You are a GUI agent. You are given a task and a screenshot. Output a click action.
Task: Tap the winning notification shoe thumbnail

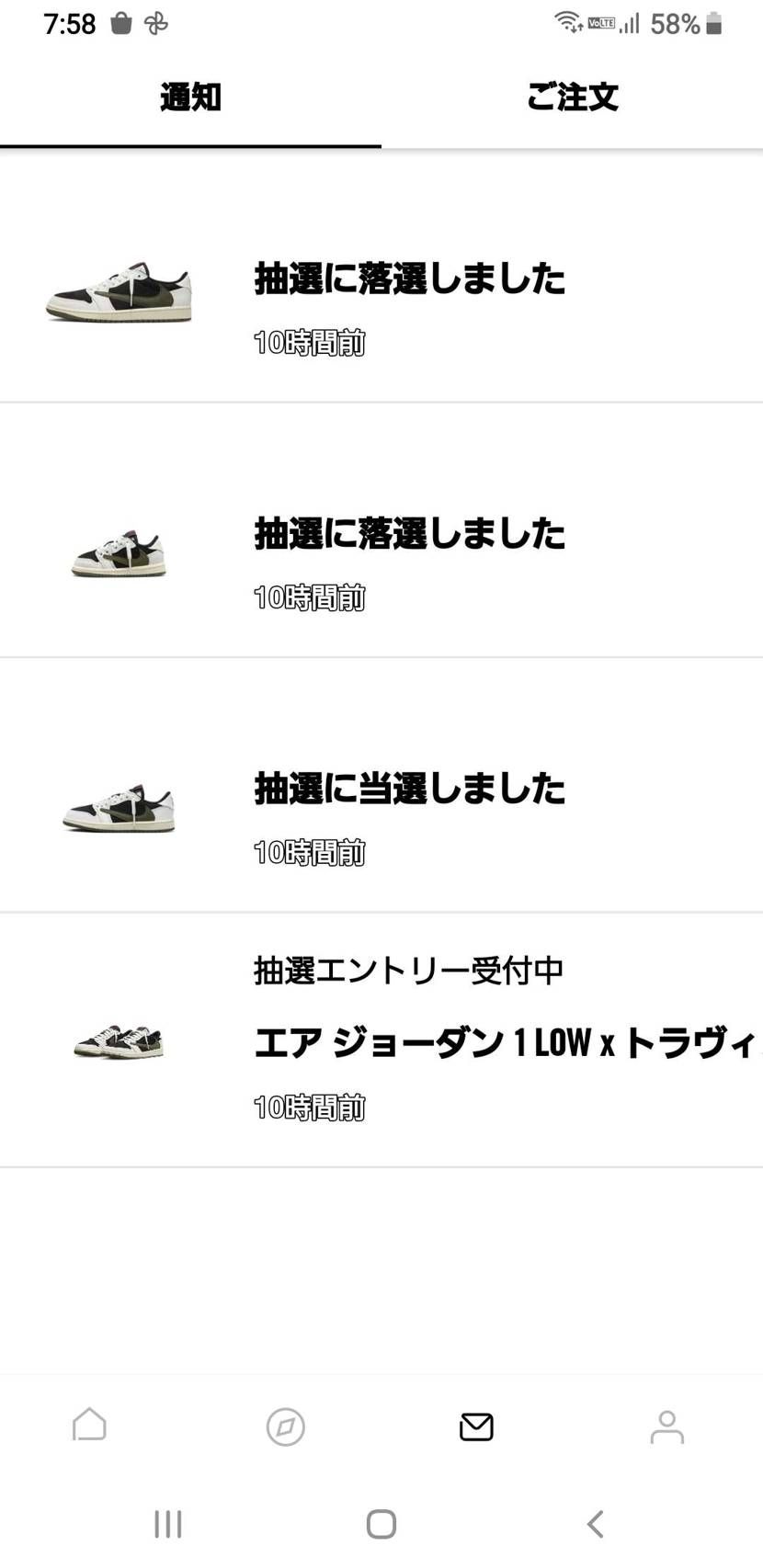[119, 807]
